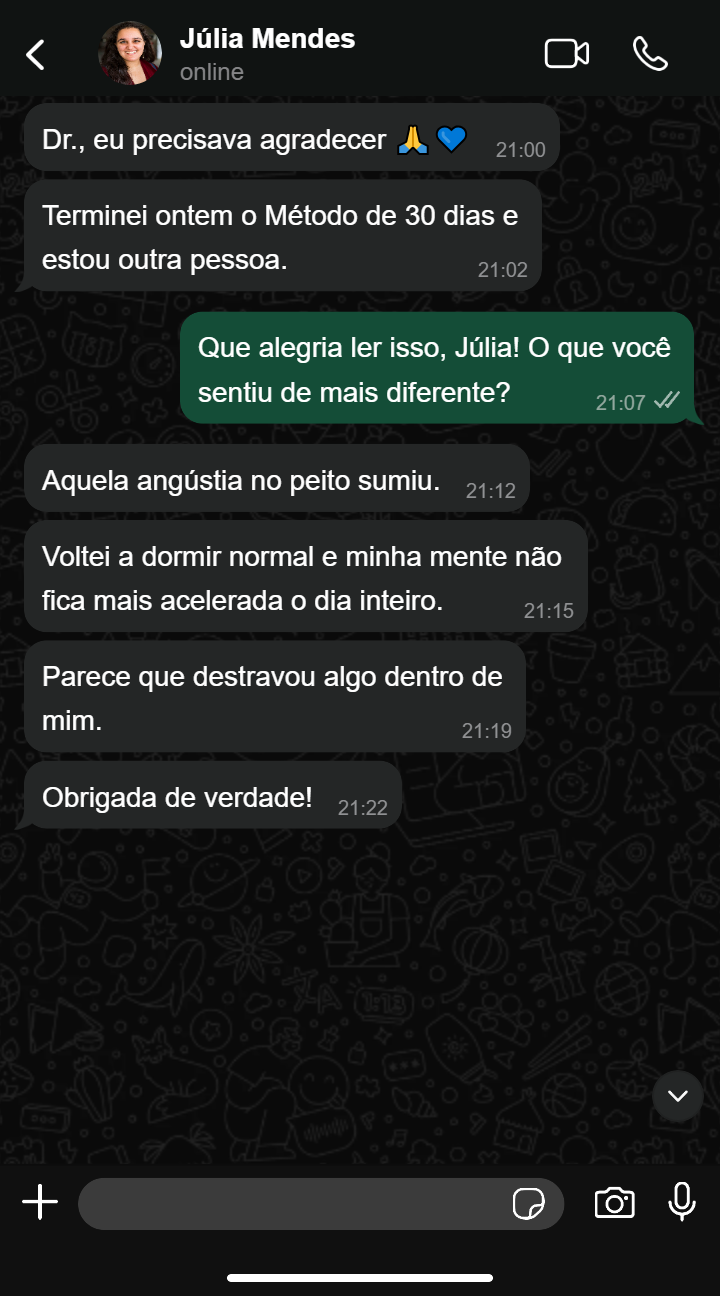The height and width of the screenshot is (1296, 720).
Task: Jump to the latest message
Action: (678, 1096)
